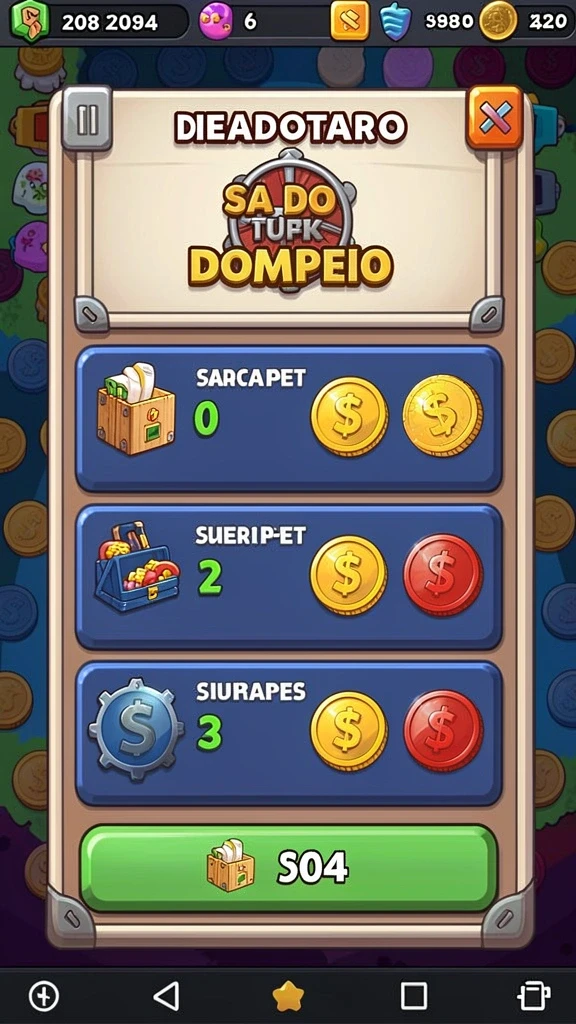
Task: Pause the game from the panel
Action: tap(87, 119)
